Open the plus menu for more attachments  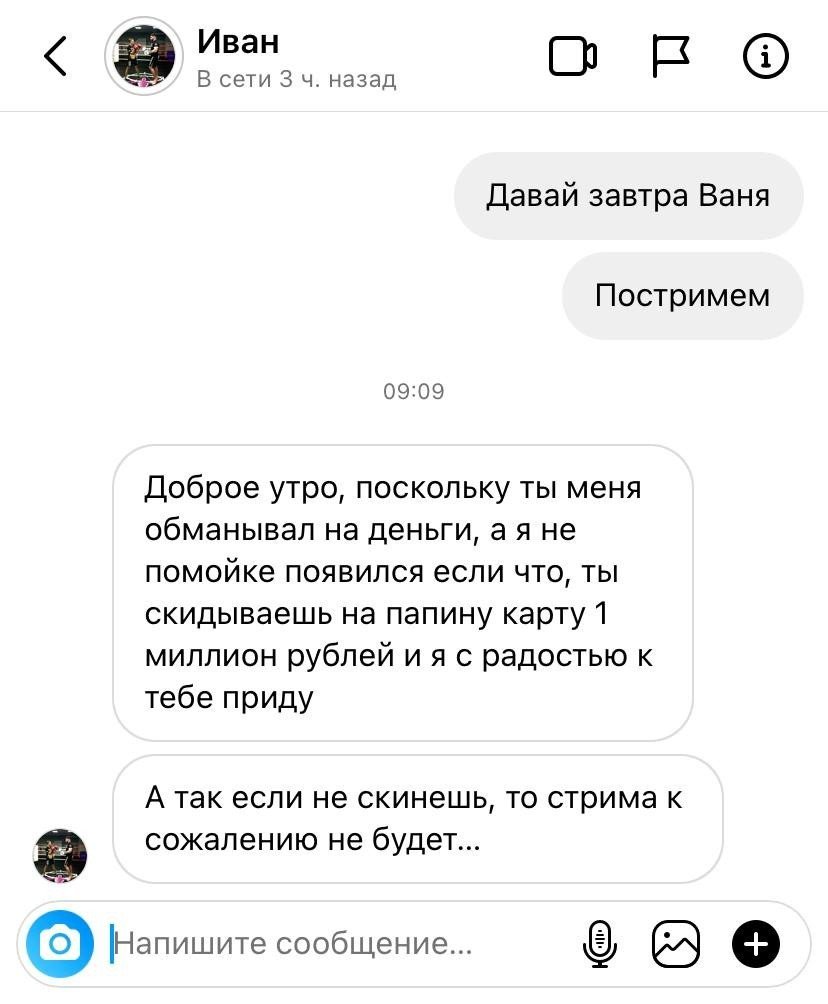pos(756,943)
